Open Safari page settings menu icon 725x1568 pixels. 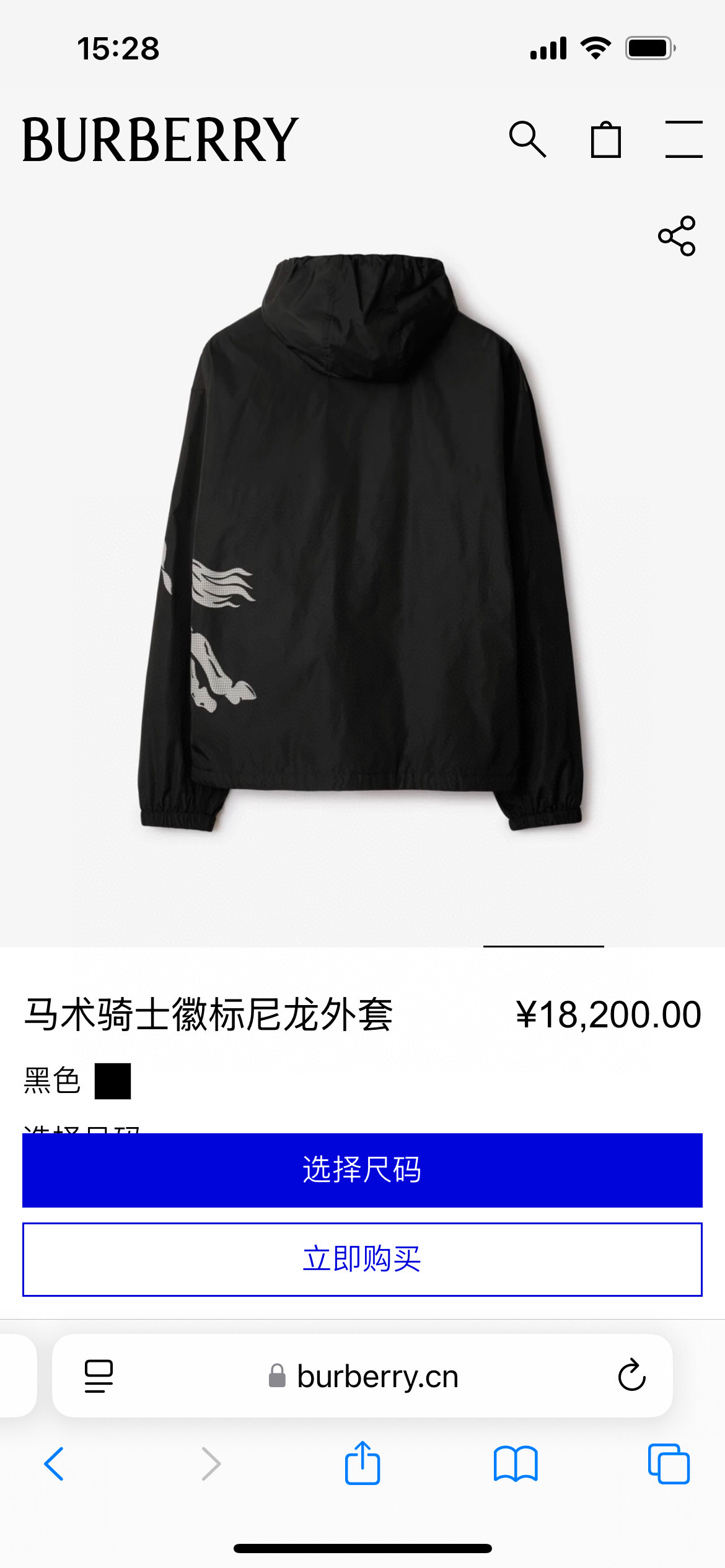click(99, 1376)
